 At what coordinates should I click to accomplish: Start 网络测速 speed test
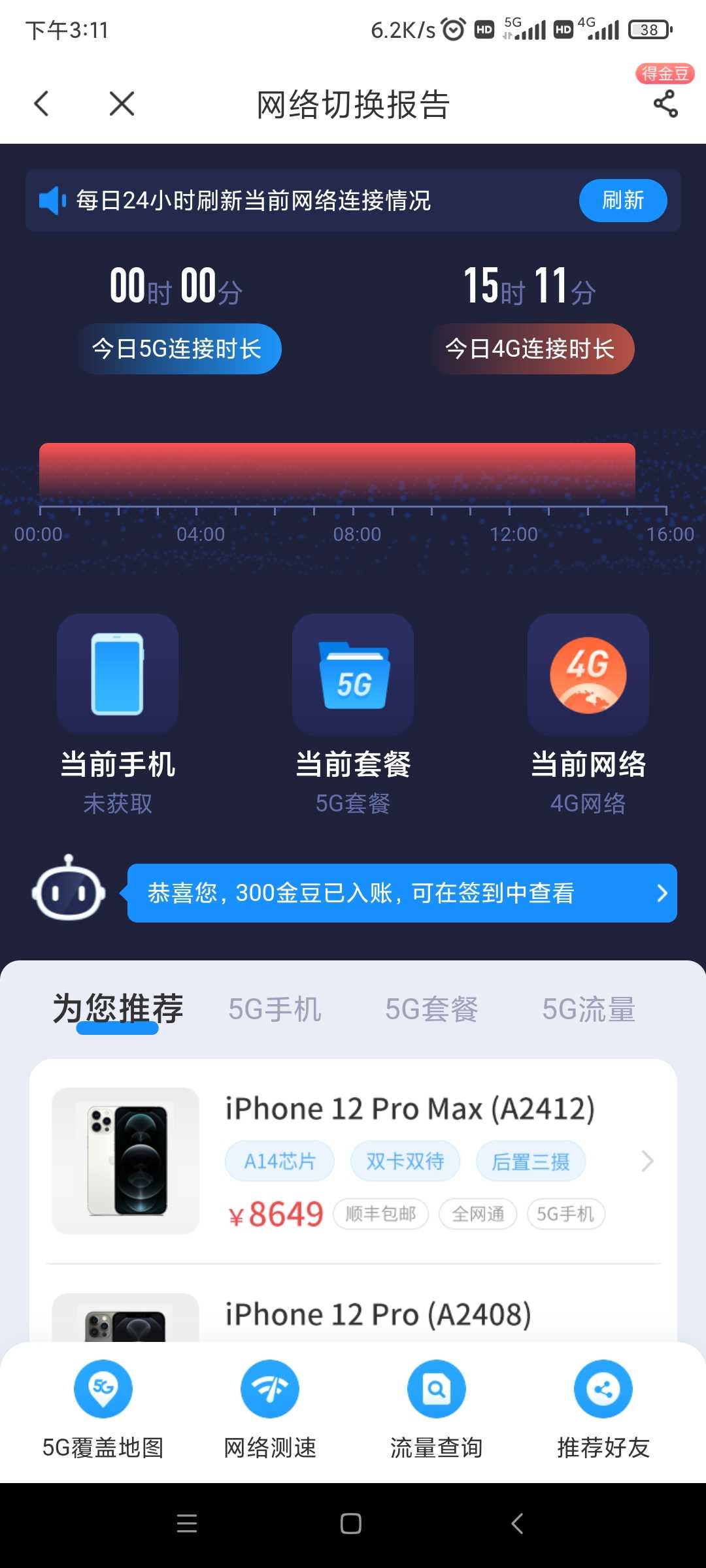270,1410
